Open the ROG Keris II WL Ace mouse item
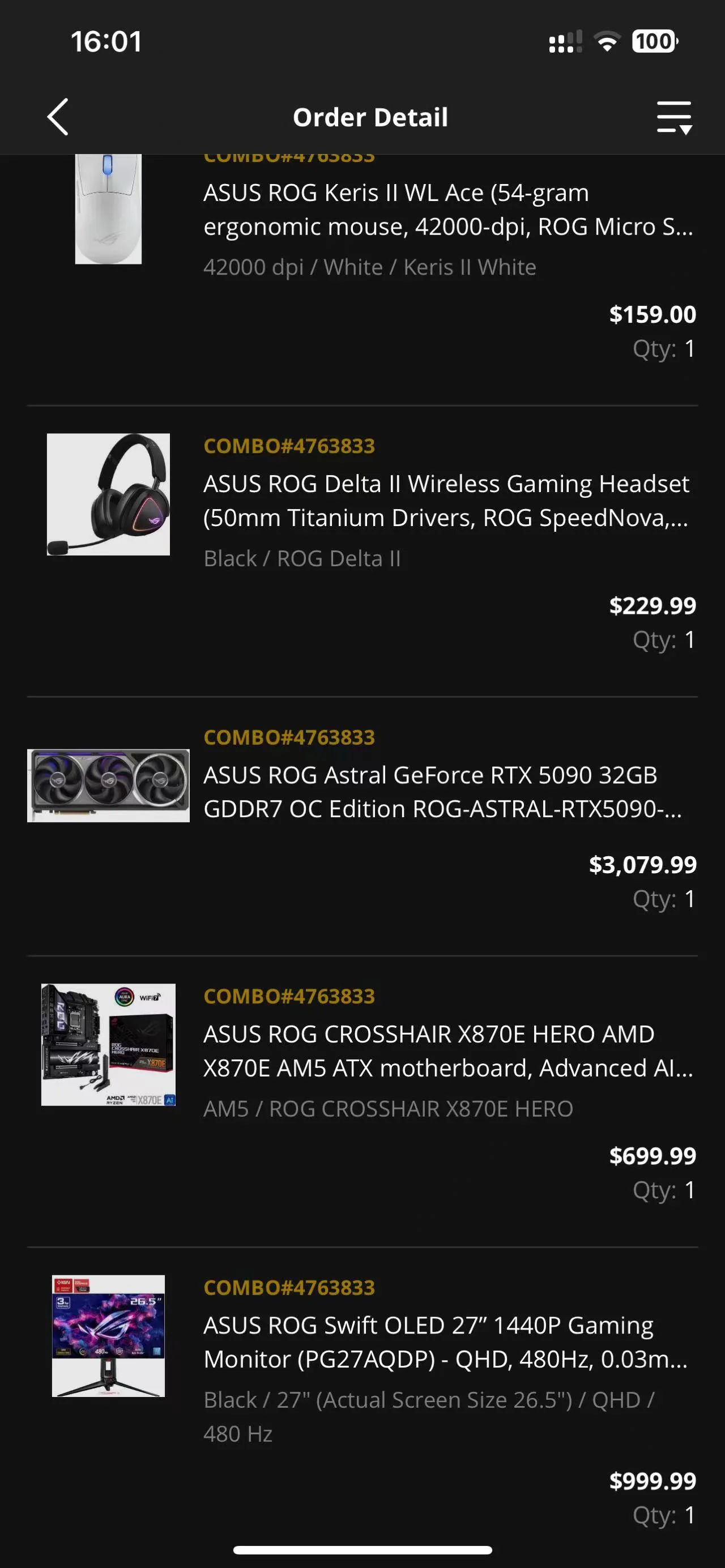Viewport: 725px width, 1568px height. (447, 210)
